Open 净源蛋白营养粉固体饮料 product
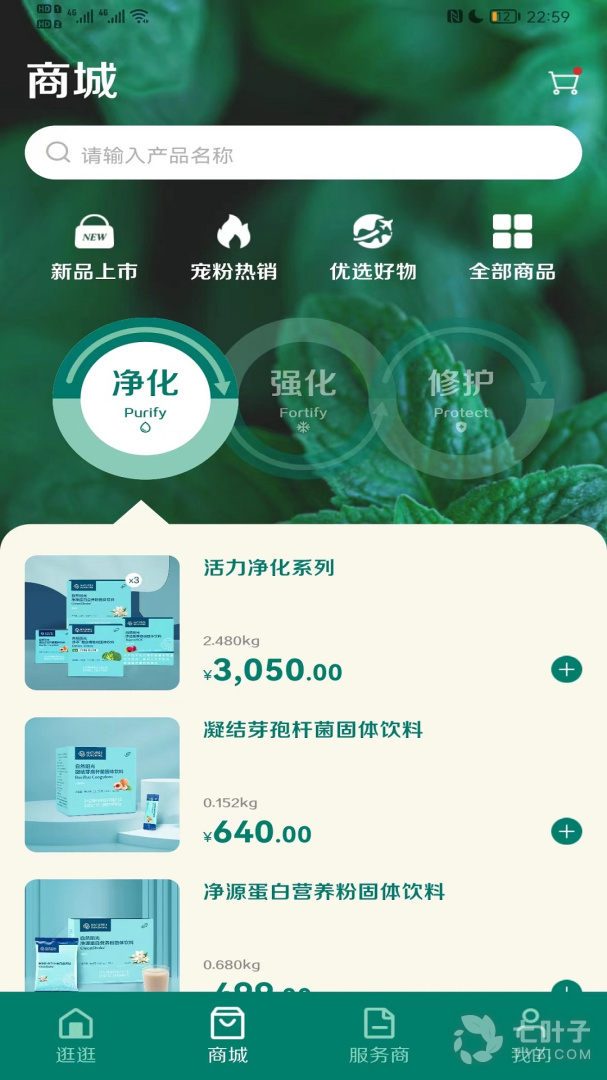This screenshot has height=1080, width=607. tap(324, 892)
